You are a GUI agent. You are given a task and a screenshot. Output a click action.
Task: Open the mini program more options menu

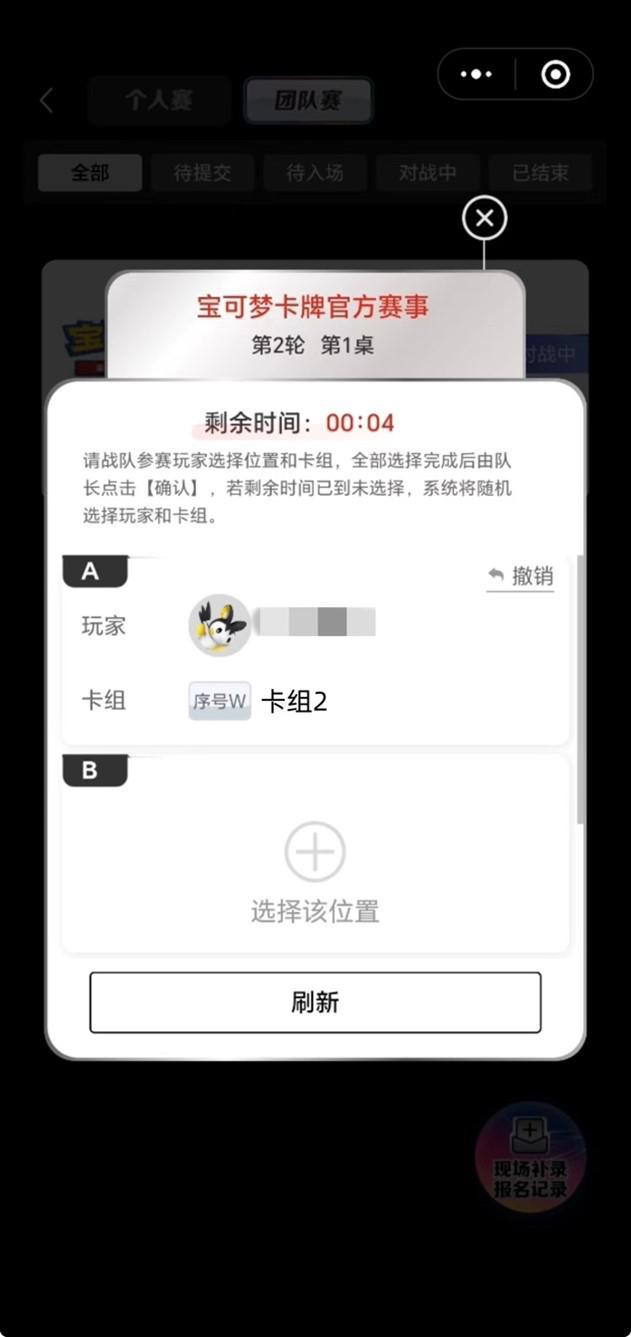point(476,74)
